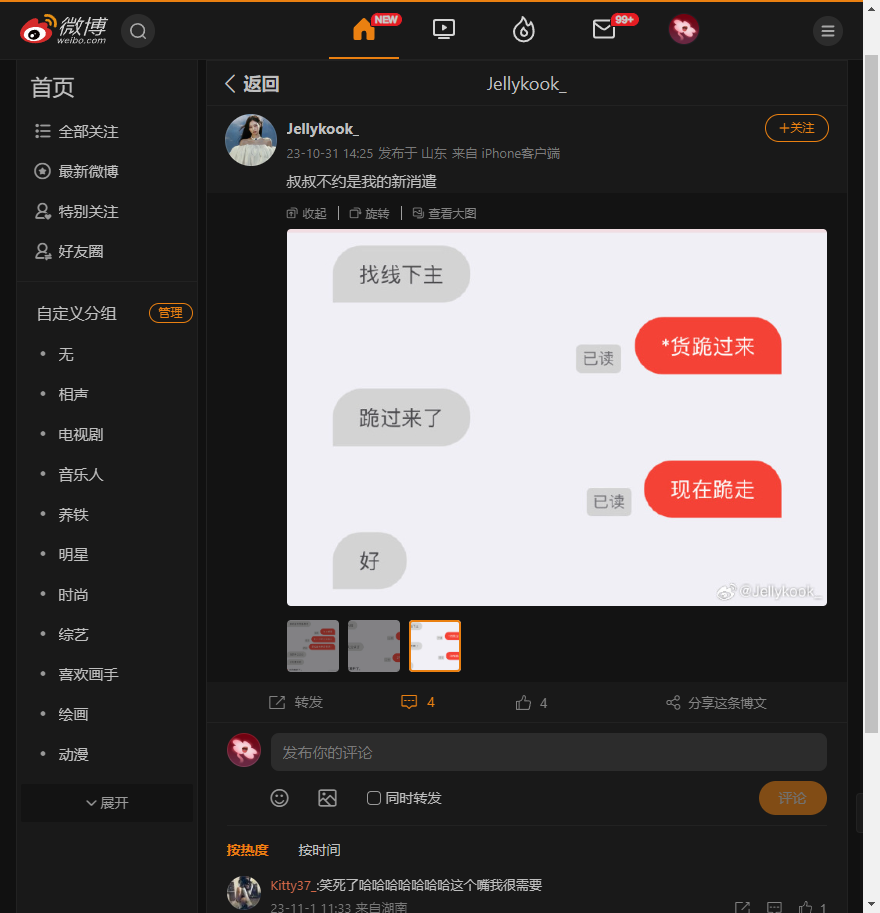
Task: Select the second image thumbnail
Action: [x=374, y=646]
